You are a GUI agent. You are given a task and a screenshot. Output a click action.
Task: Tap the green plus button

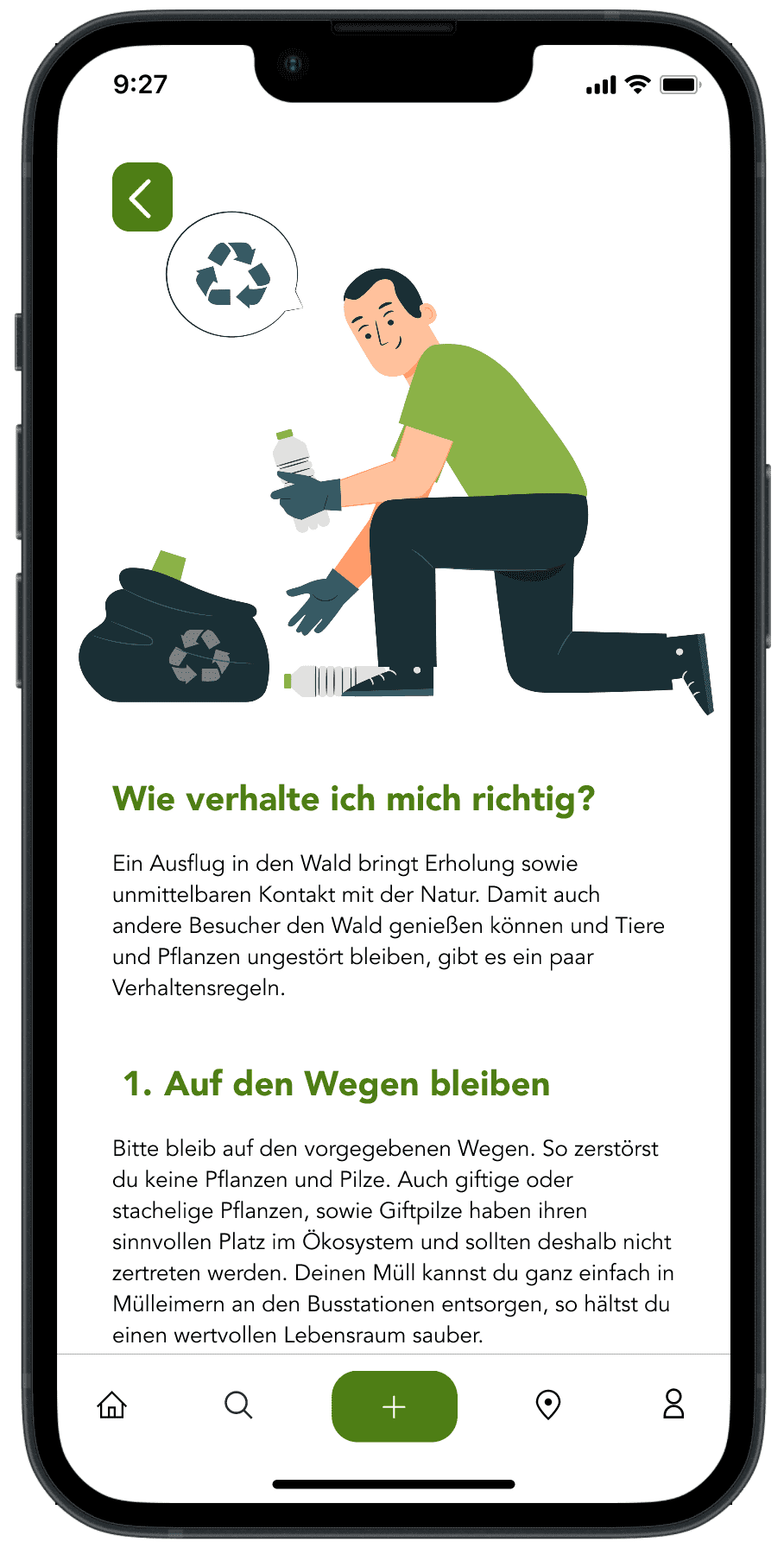pos(395,1406)
